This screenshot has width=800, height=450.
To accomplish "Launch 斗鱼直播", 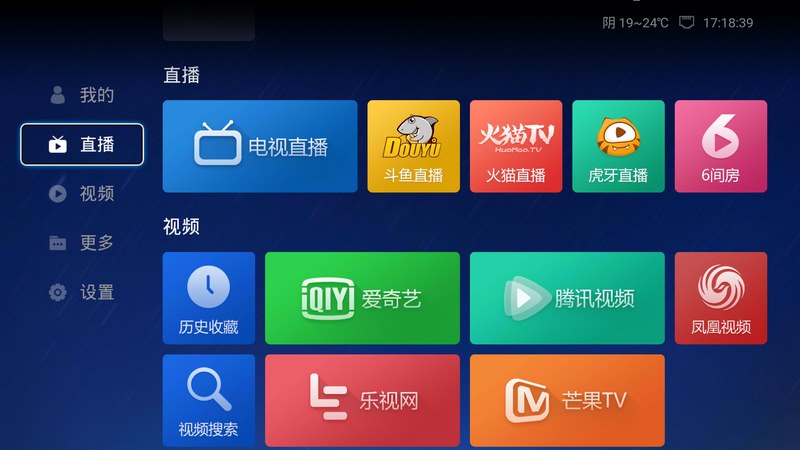I will [x=413, y=146].
